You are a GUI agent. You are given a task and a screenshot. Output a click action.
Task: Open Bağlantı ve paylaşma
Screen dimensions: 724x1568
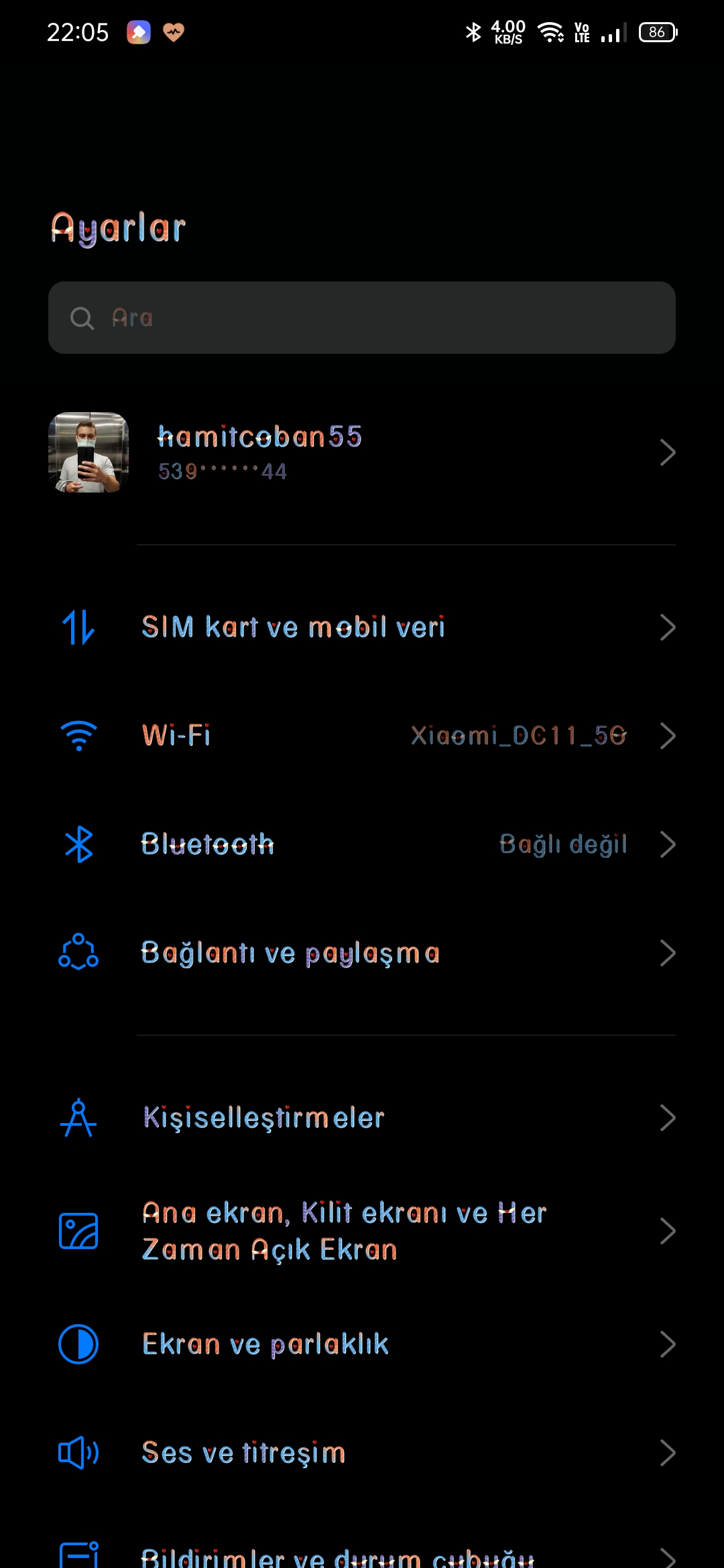click(x=362, y=953)
